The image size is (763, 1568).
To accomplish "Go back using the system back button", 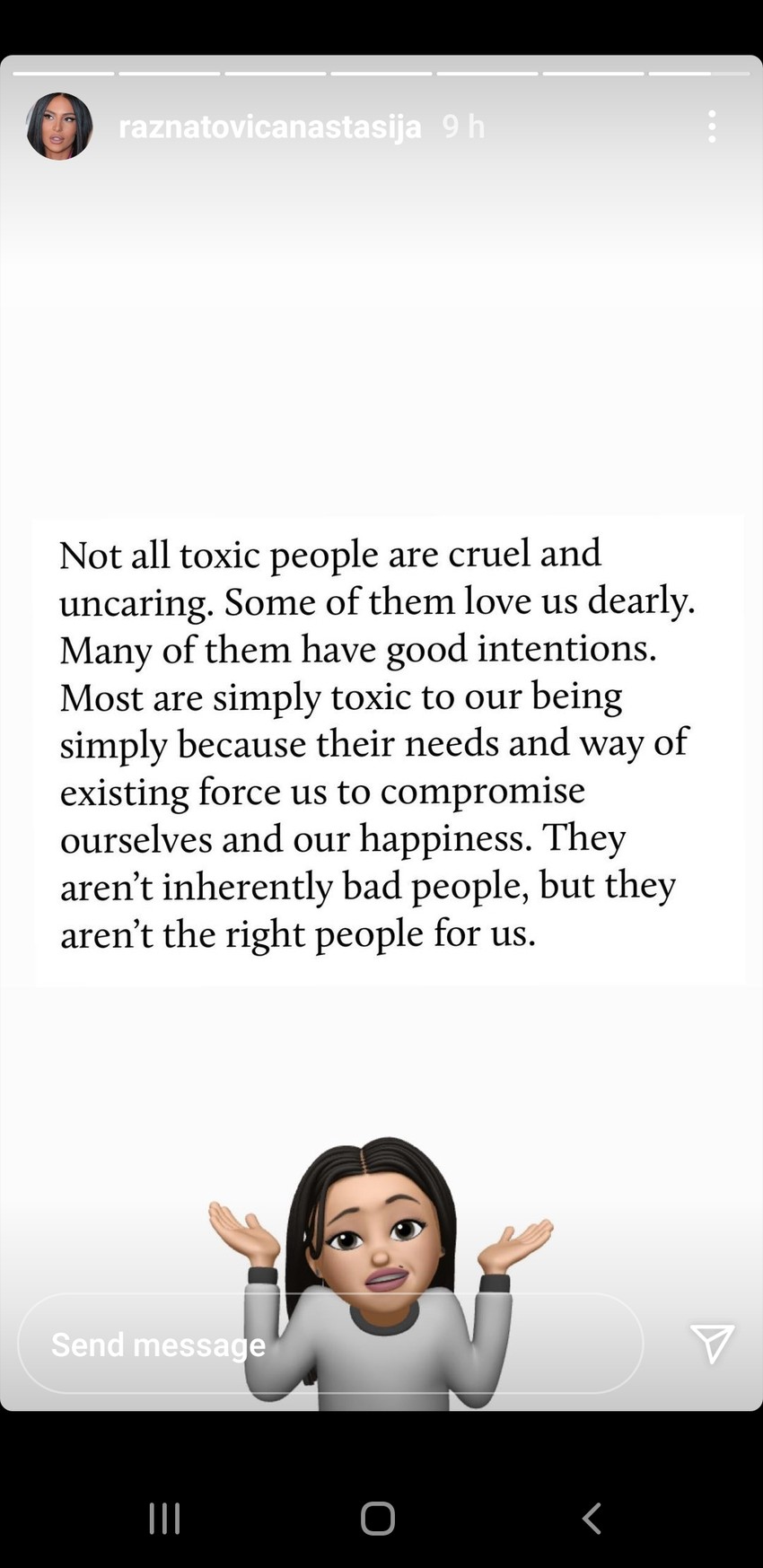I will click(x=592, y=1518).
